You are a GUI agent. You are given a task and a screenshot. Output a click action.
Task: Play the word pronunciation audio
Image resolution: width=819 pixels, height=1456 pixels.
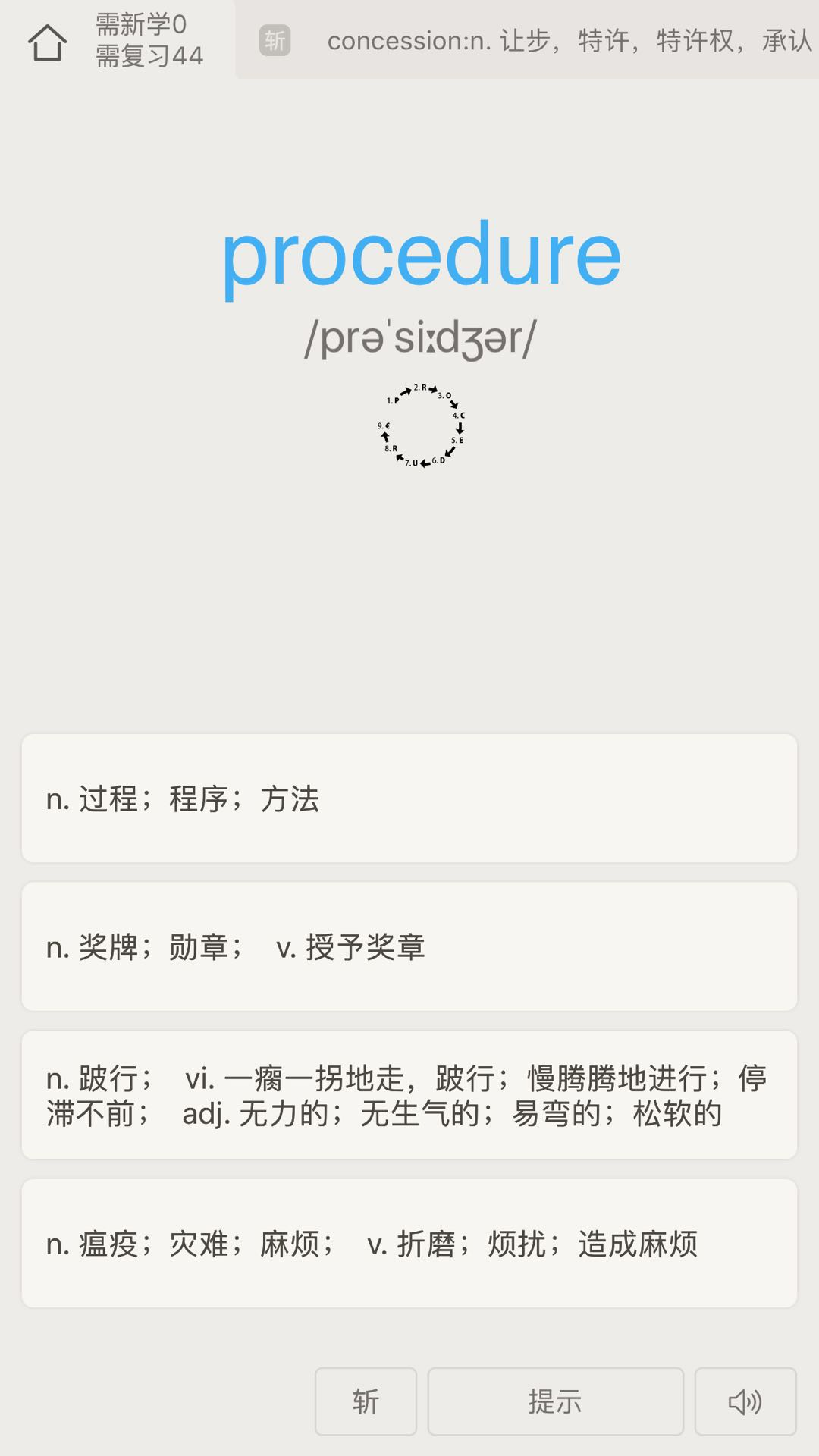tap(745, 1401)
